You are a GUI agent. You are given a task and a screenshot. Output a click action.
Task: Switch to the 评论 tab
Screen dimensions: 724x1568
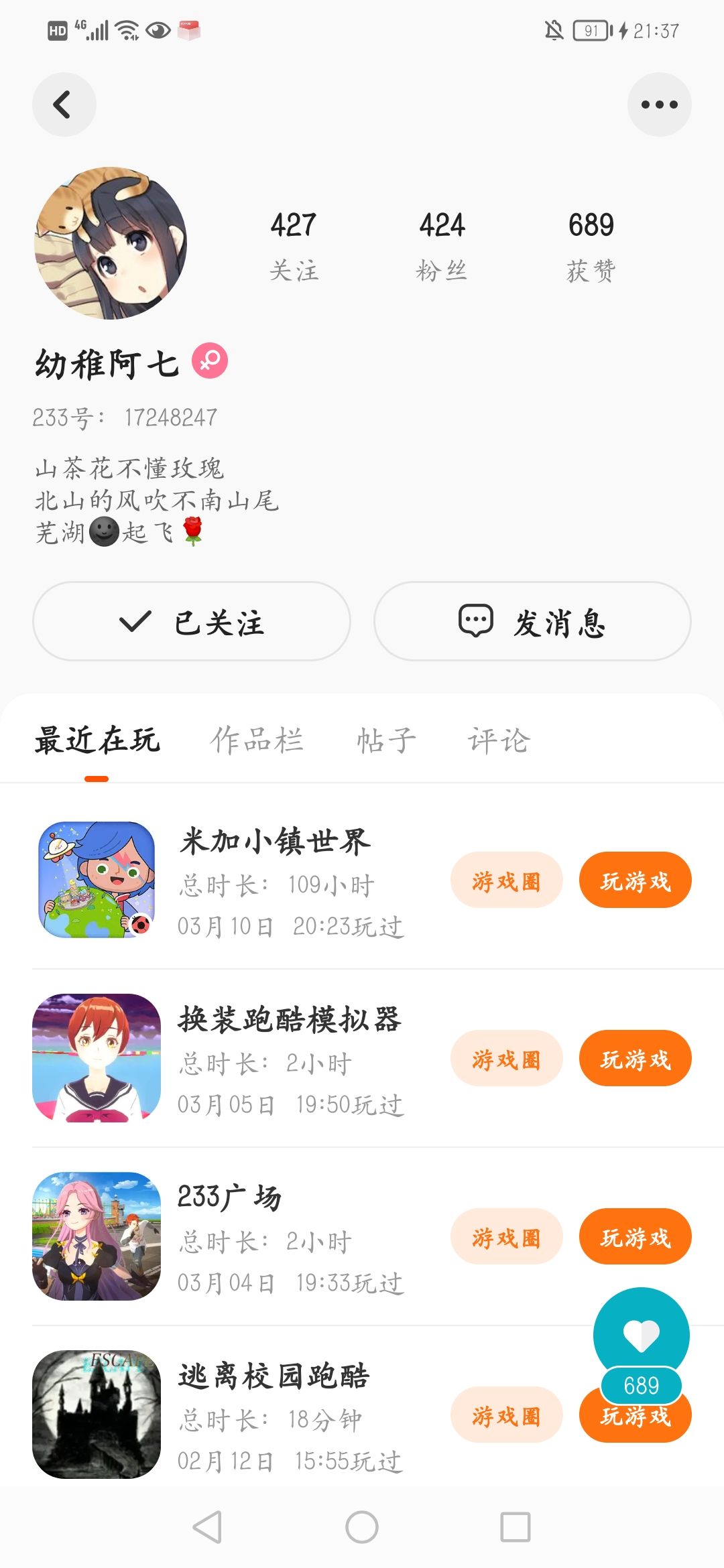pos(499,740)
